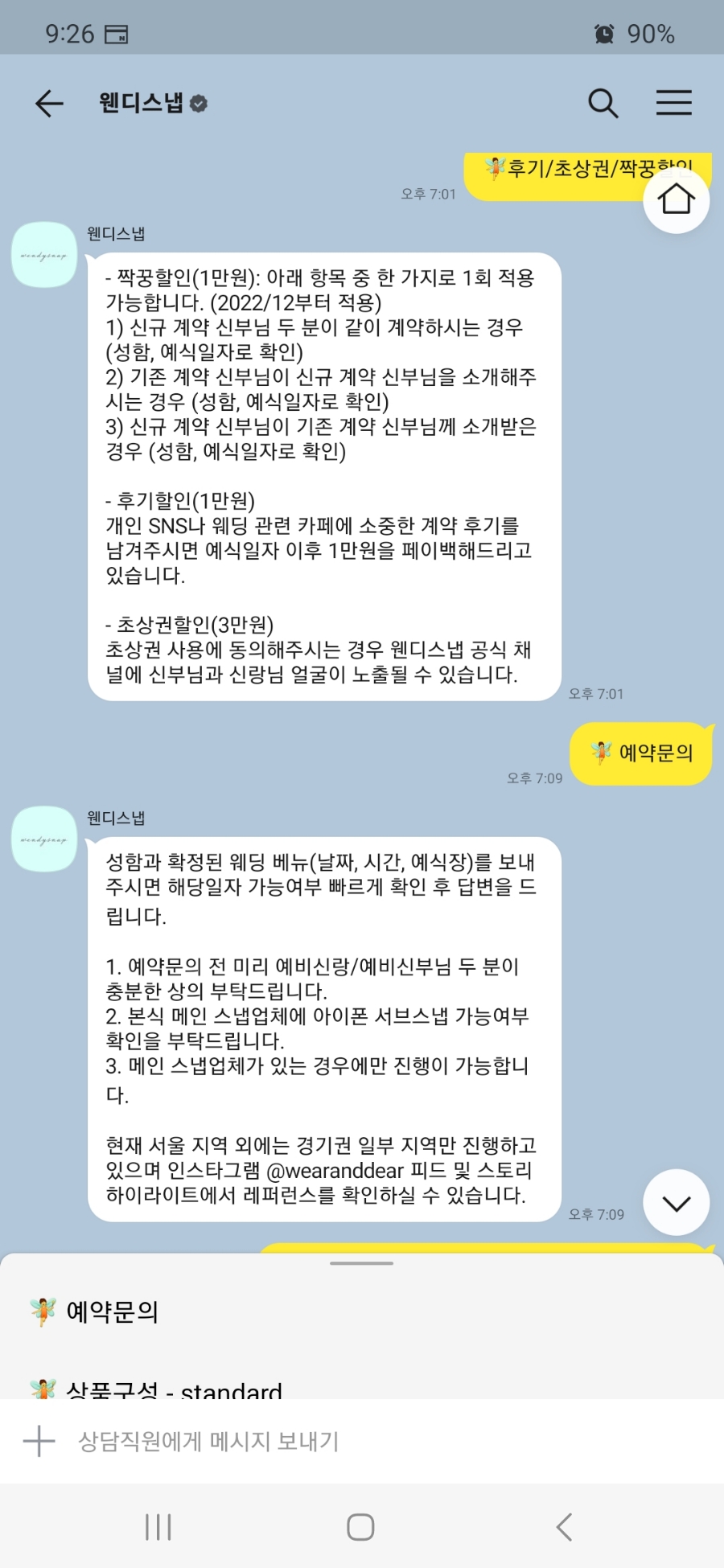Tap the system home button
724x1568 pixels.
(x=360, y=1527)
